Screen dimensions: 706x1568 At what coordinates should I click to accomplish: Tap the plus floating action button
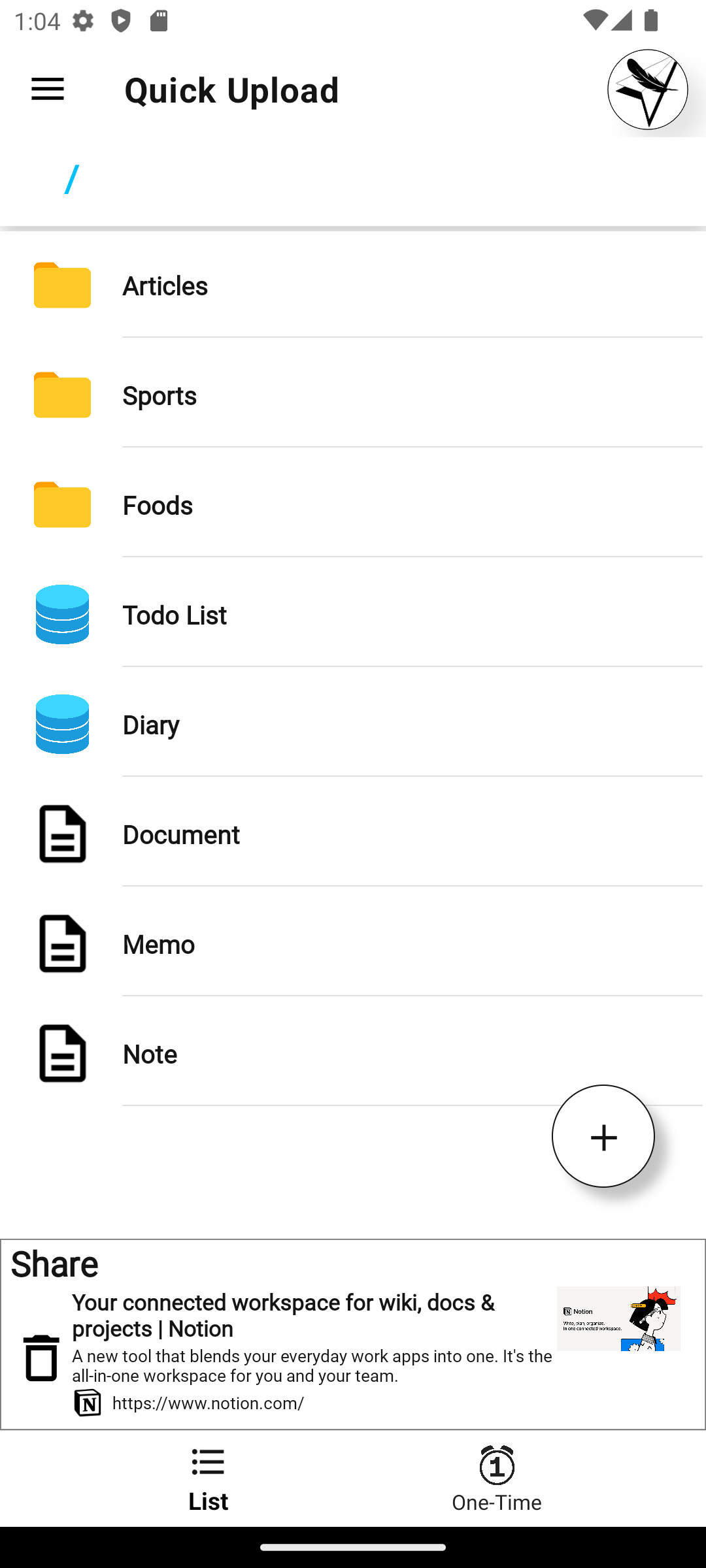(603, 1137)
